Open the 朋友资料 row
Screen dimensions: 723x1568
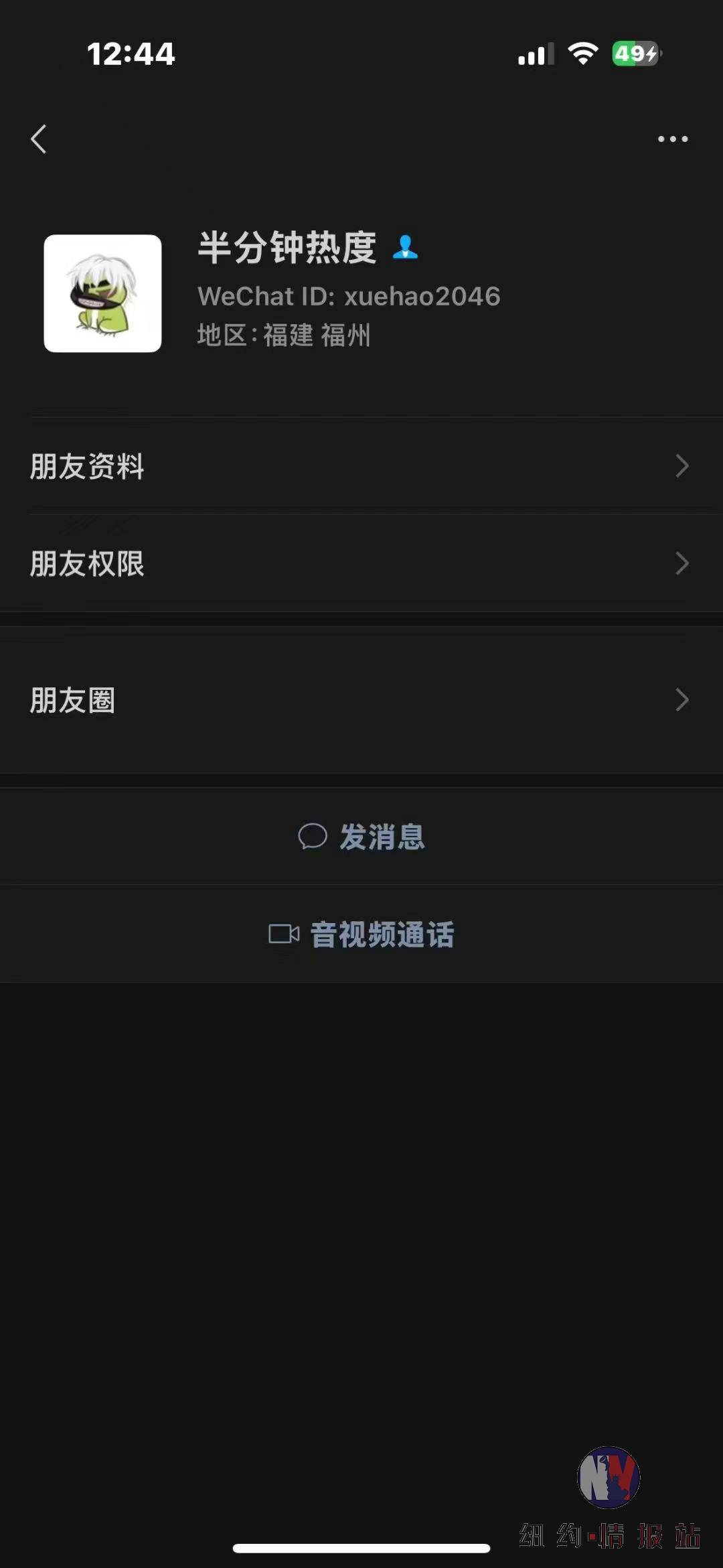361,466
